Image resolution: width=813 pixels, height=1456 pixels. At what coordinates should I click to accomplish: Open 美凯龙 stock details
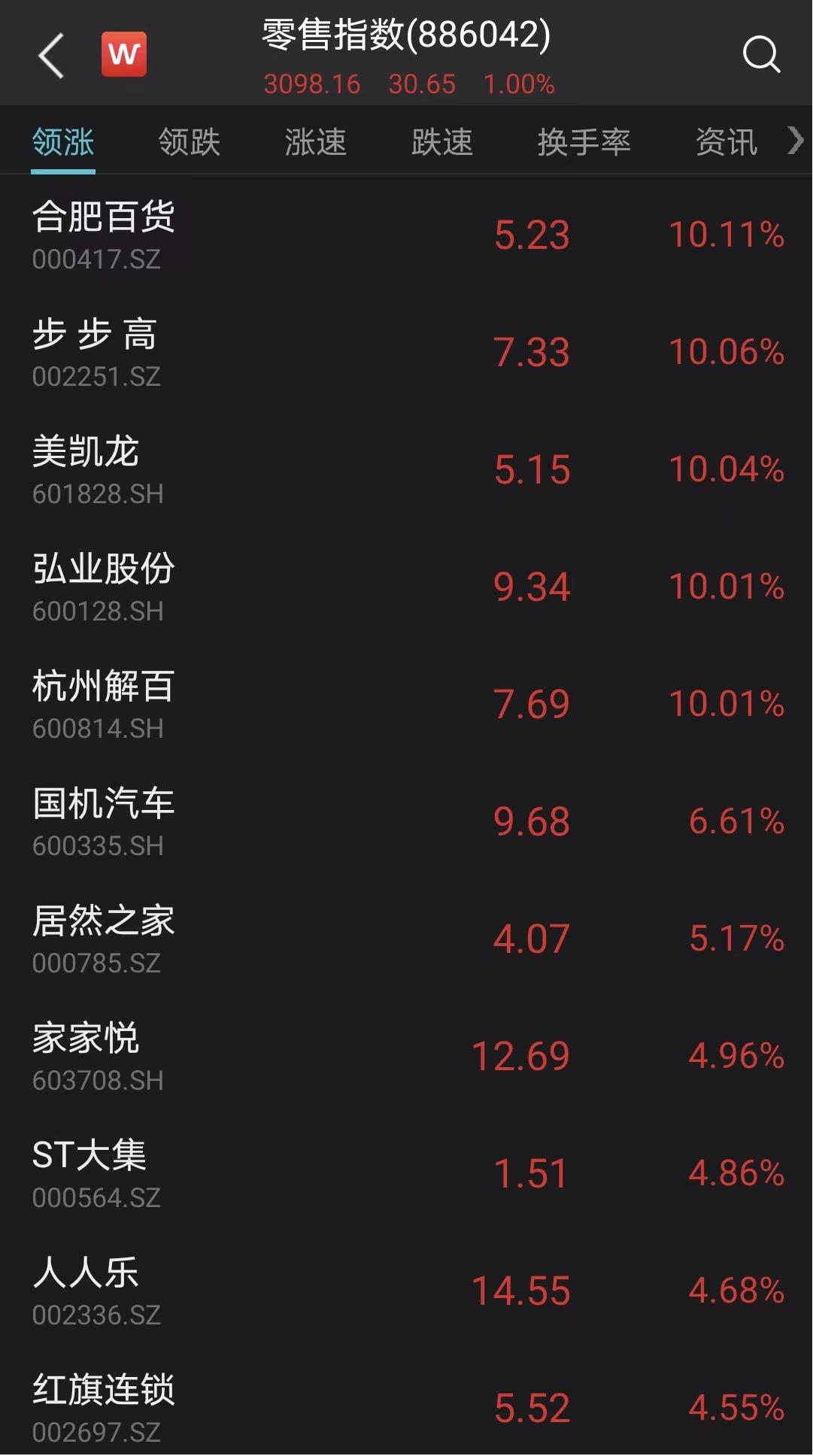point(406,469)
